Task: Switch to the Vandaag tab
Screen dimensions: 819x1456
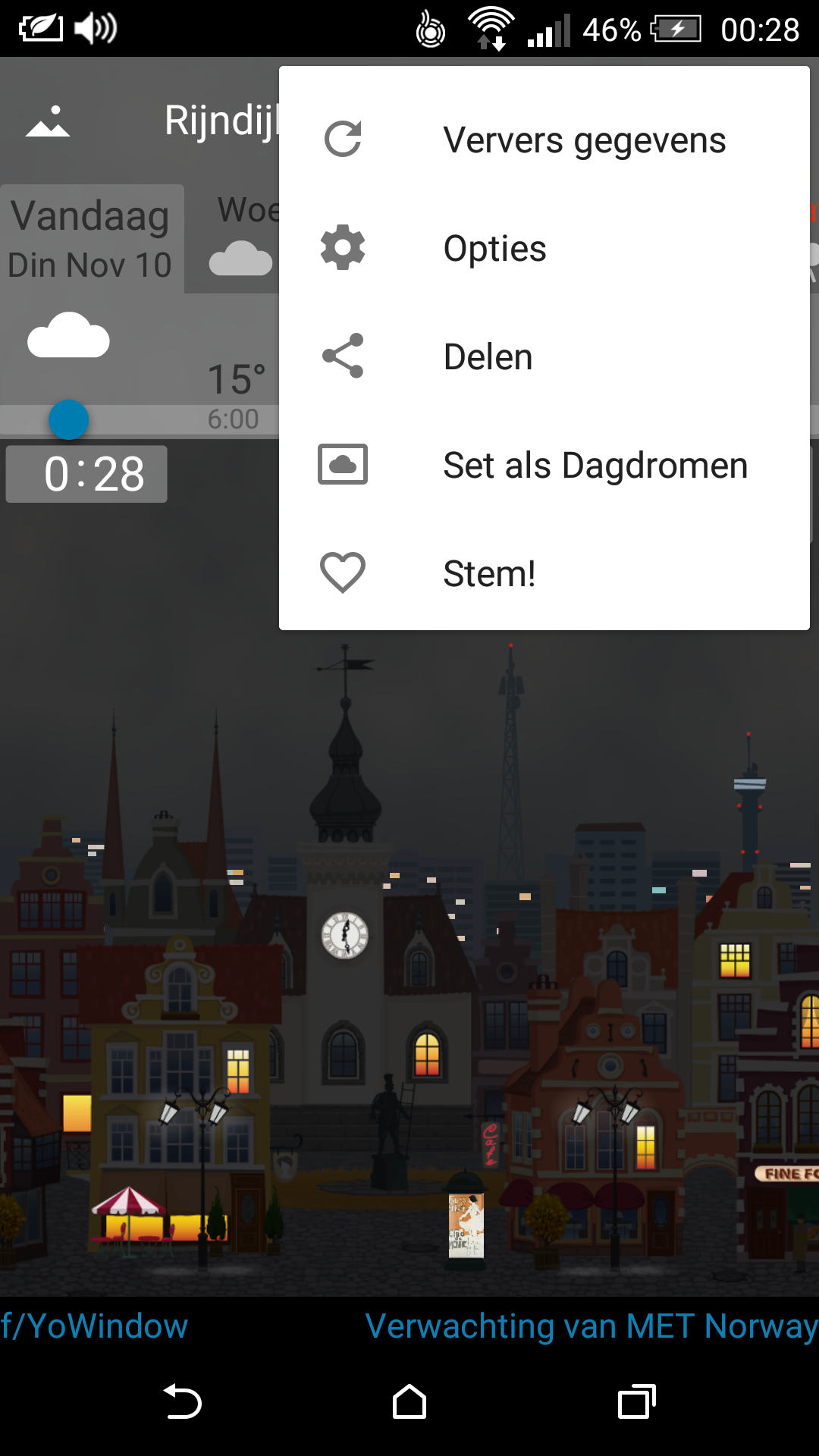Action: pos(91,238)
